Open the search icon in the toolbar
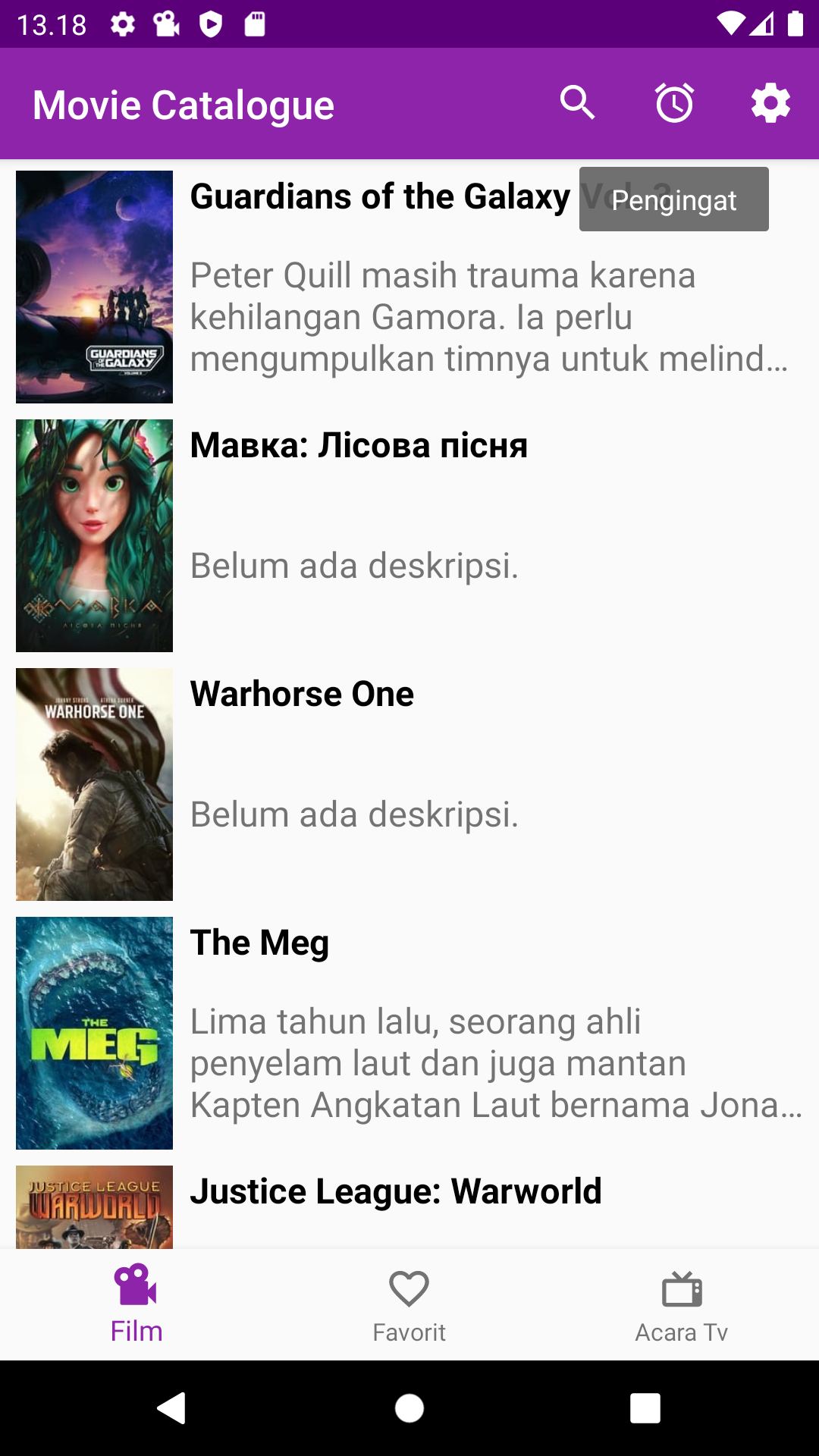This screenshot has height=1456, width=819. coord(578,103)
